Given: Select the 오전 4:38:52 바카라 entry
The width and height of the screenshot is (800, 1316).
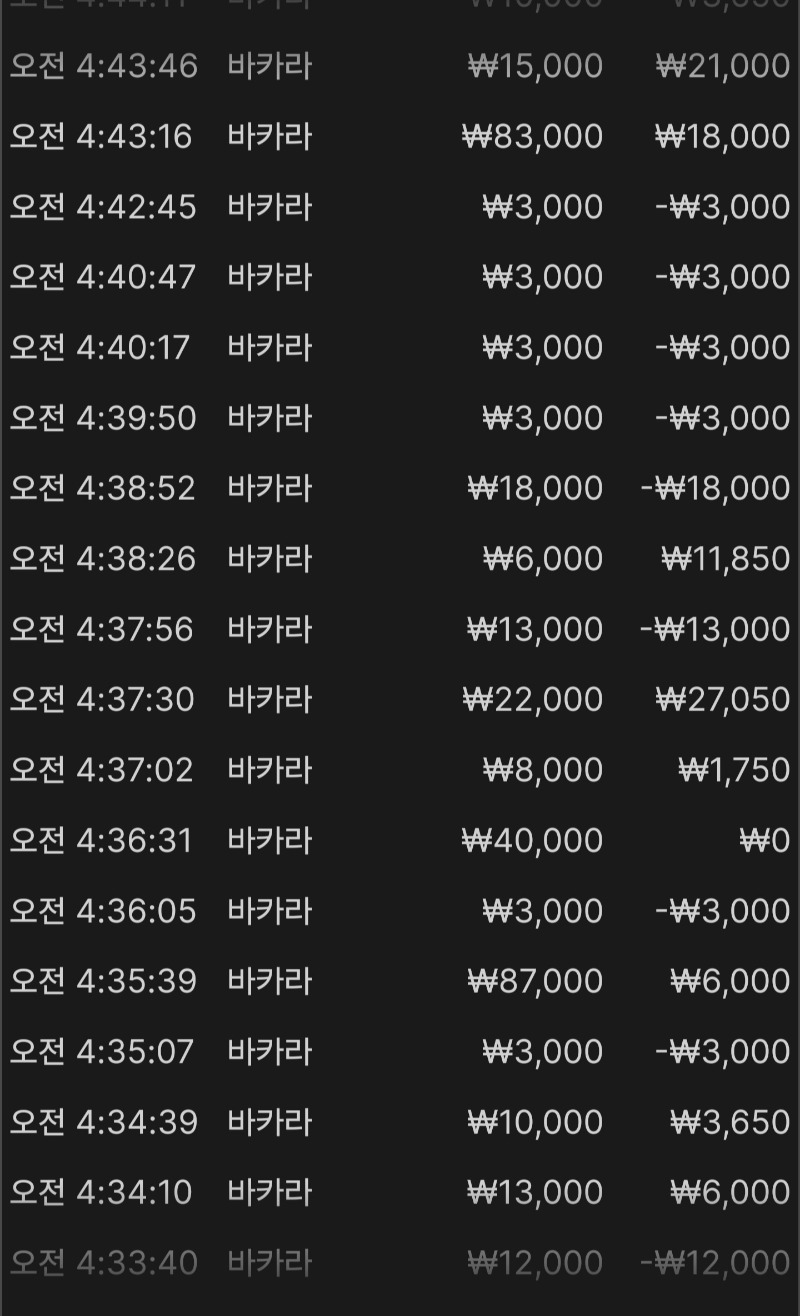Looking at the screenshot, I should [400, 488].
